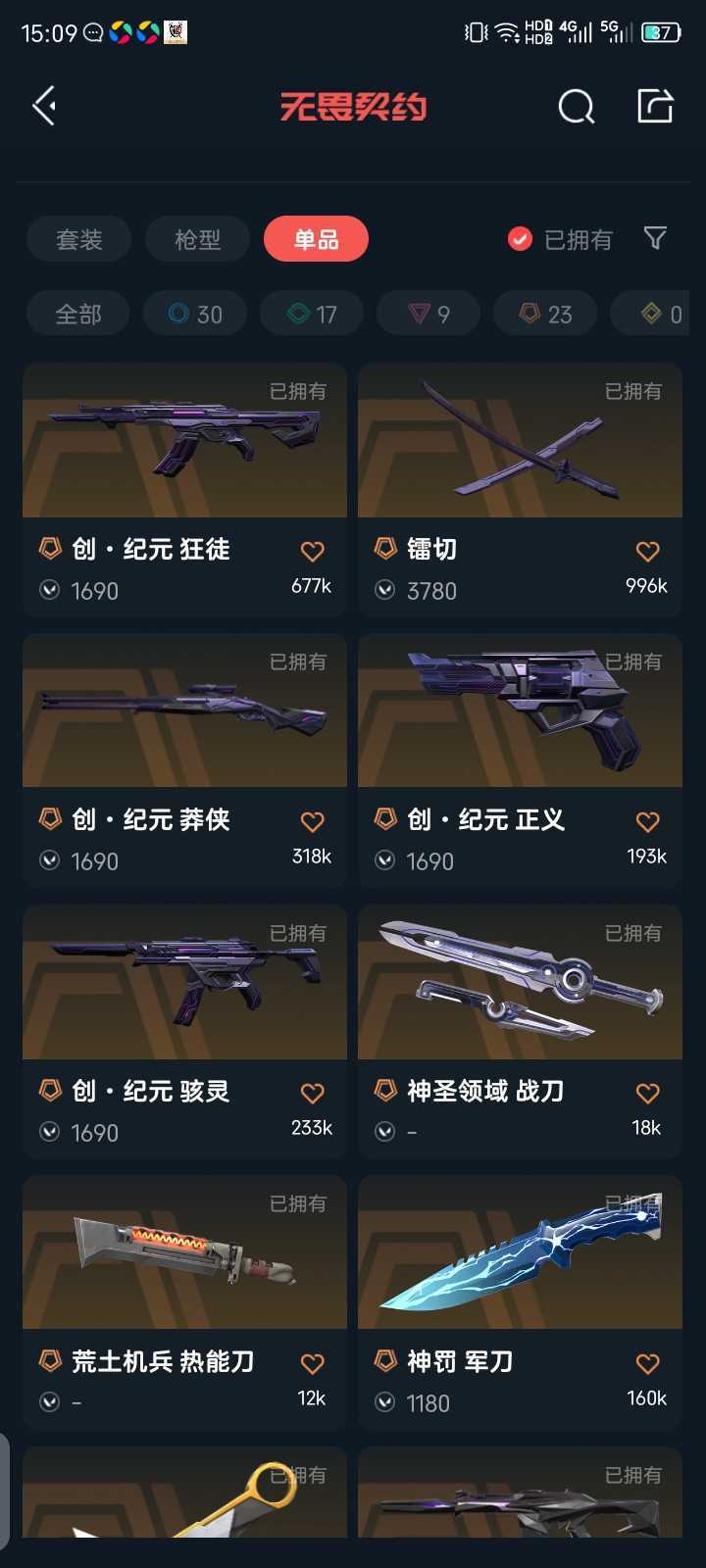Toggle the 已拥有 owned filter checkbox
The height and width of the screenshot is (1568, 706).
click(x=519, y=238)
